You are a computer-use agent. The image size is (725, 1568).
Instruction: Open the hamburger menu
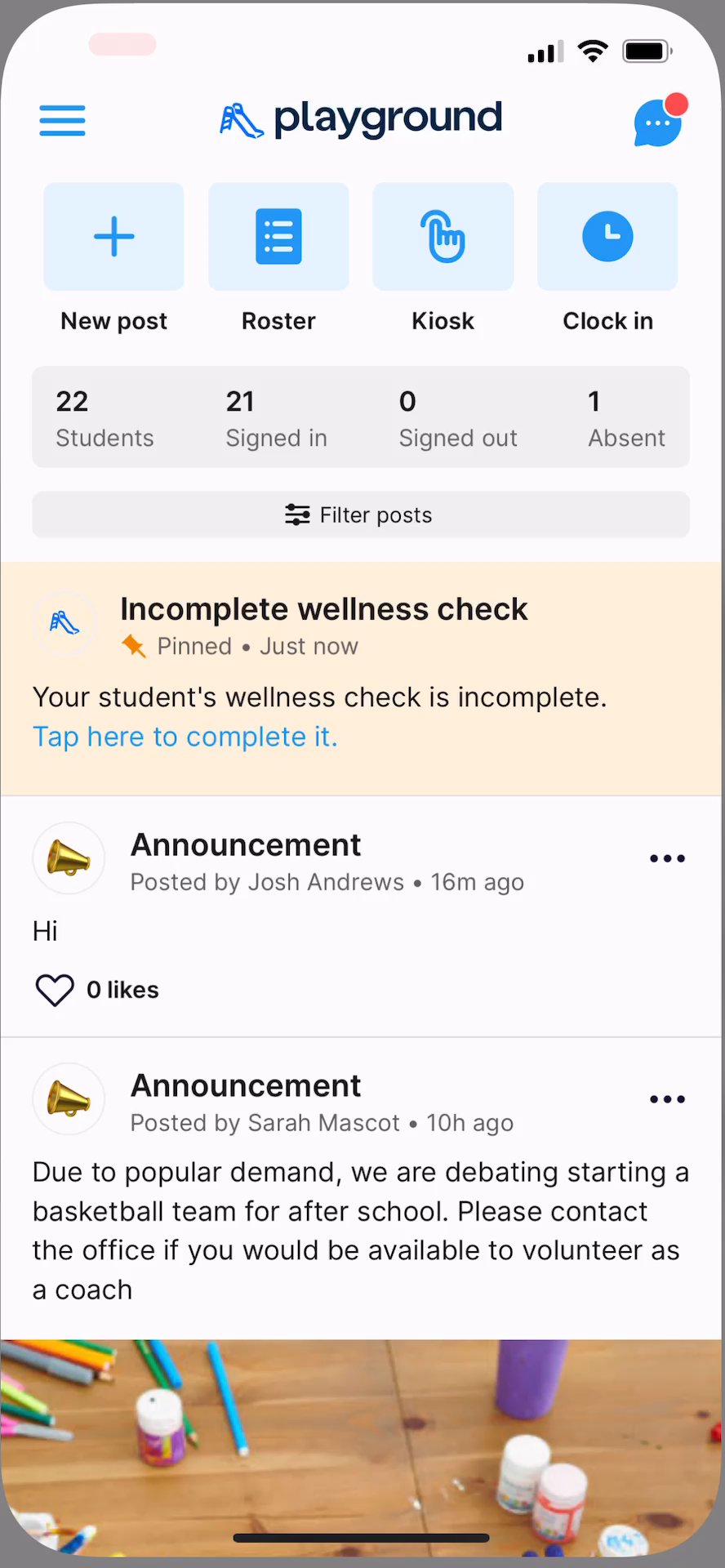pos(63,121)
